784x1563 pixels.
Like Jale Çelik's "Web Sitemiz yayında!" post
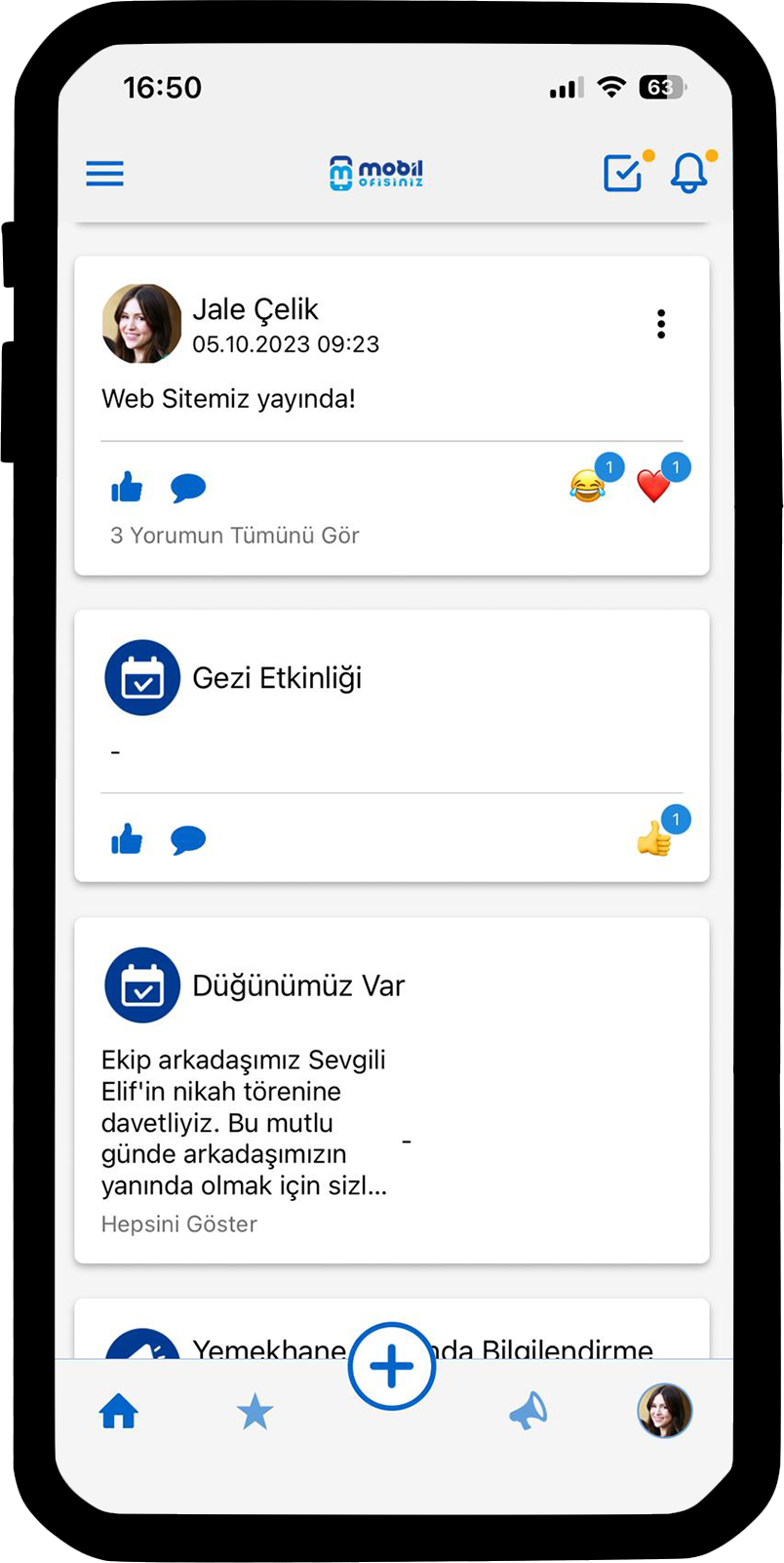(x=127, y=487)
